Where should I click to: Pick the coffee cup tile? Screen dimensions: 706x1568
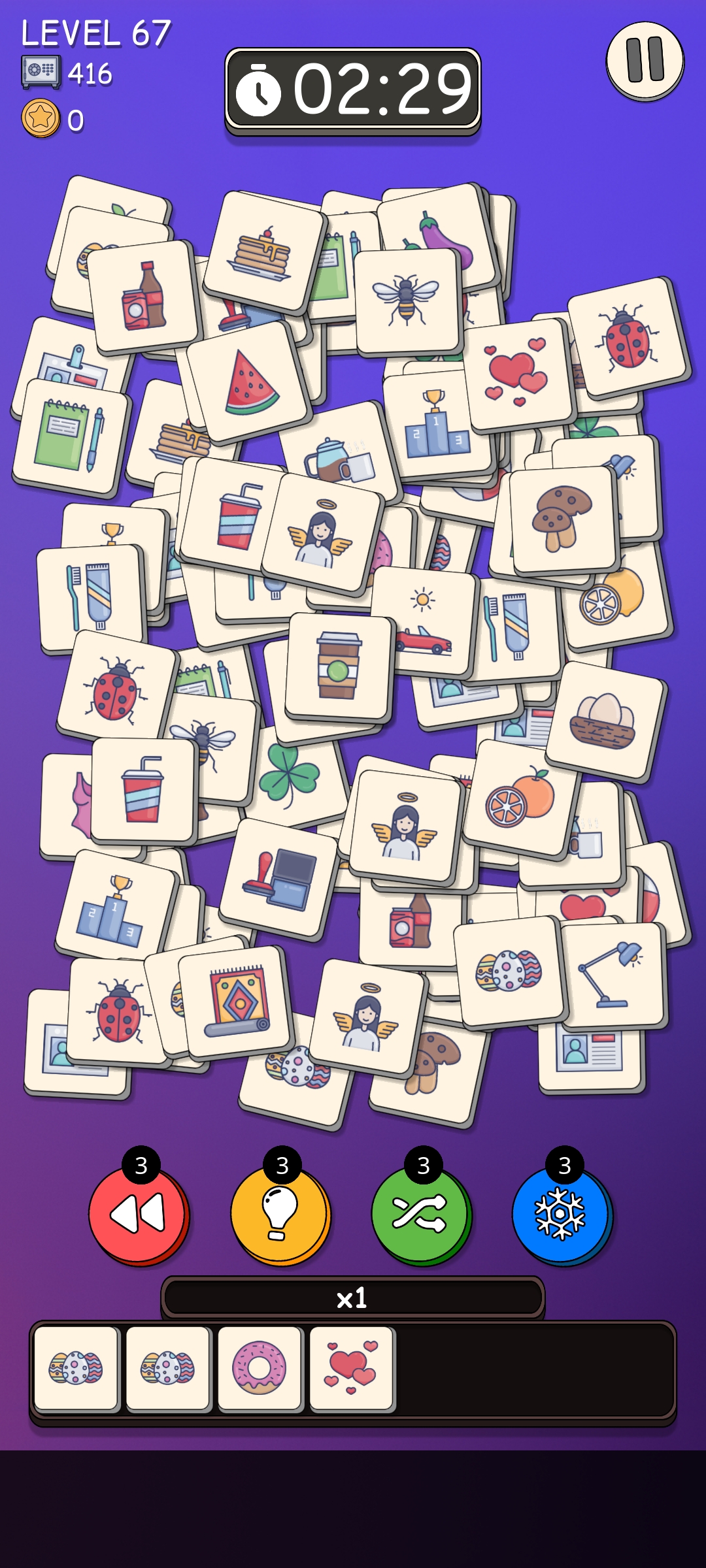coord(339,667)
